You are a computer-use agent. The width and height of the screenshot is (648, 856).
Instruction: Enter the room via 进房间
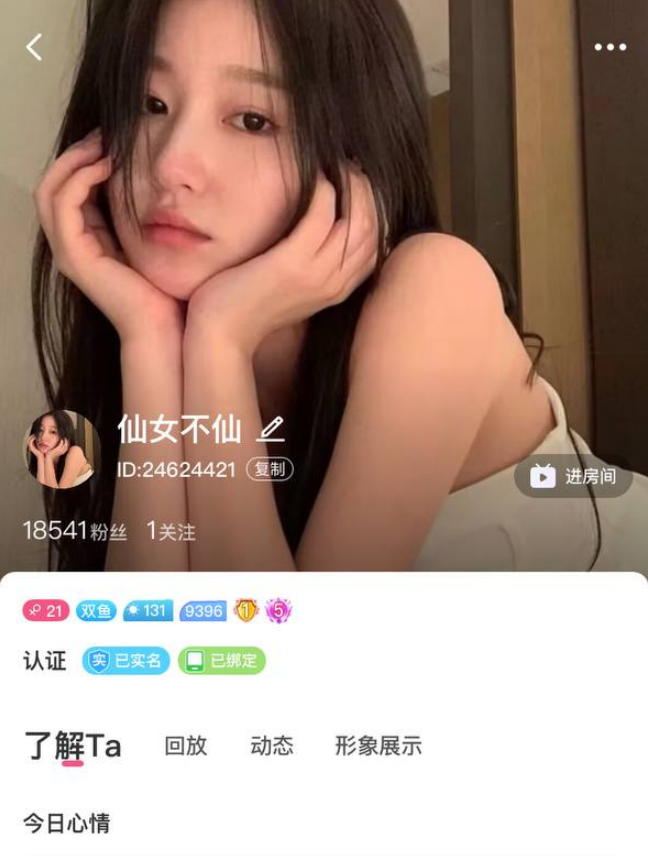coord(574,477)
